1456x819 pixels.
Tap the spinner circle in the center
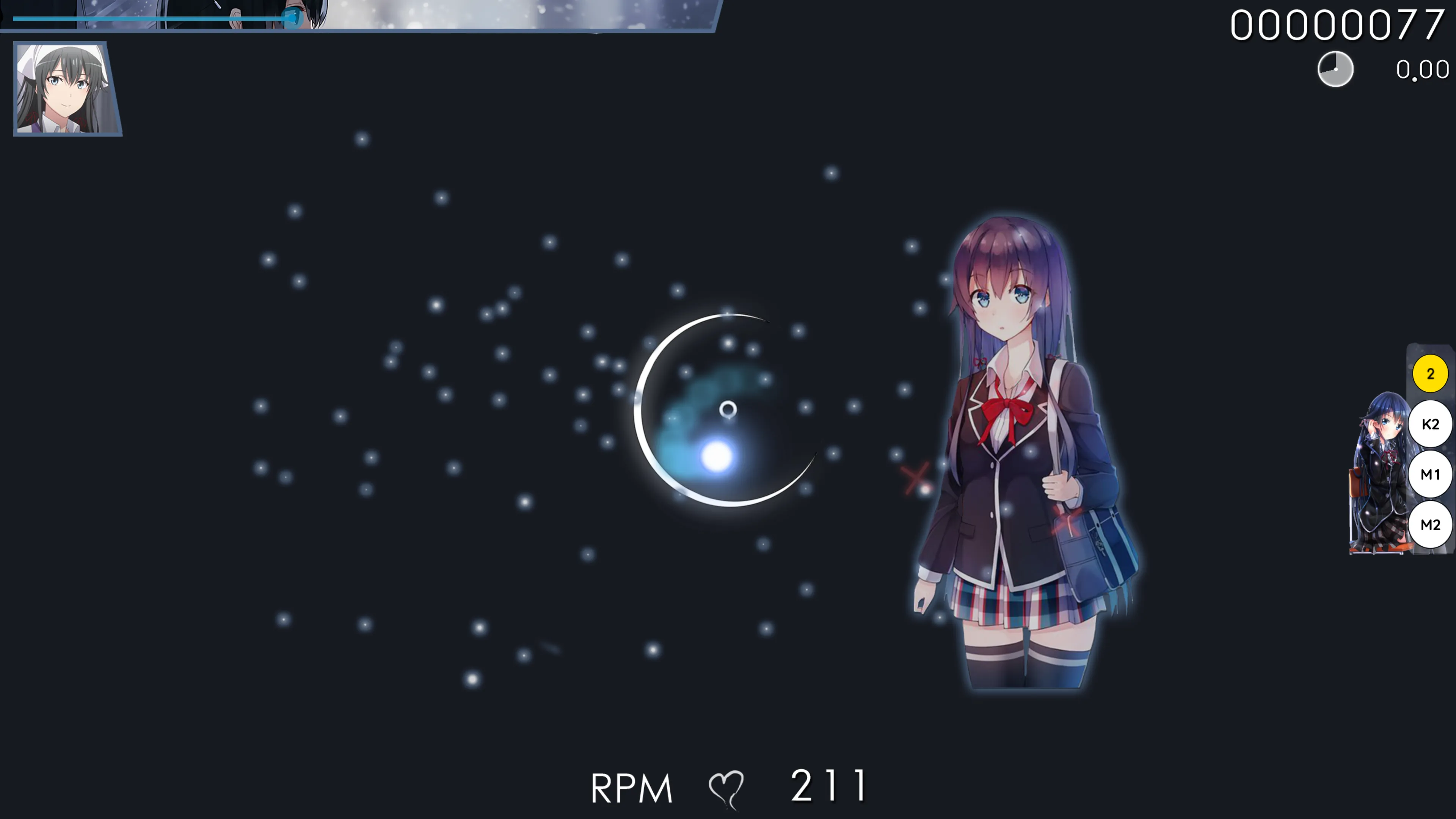(x=728, y=409)
